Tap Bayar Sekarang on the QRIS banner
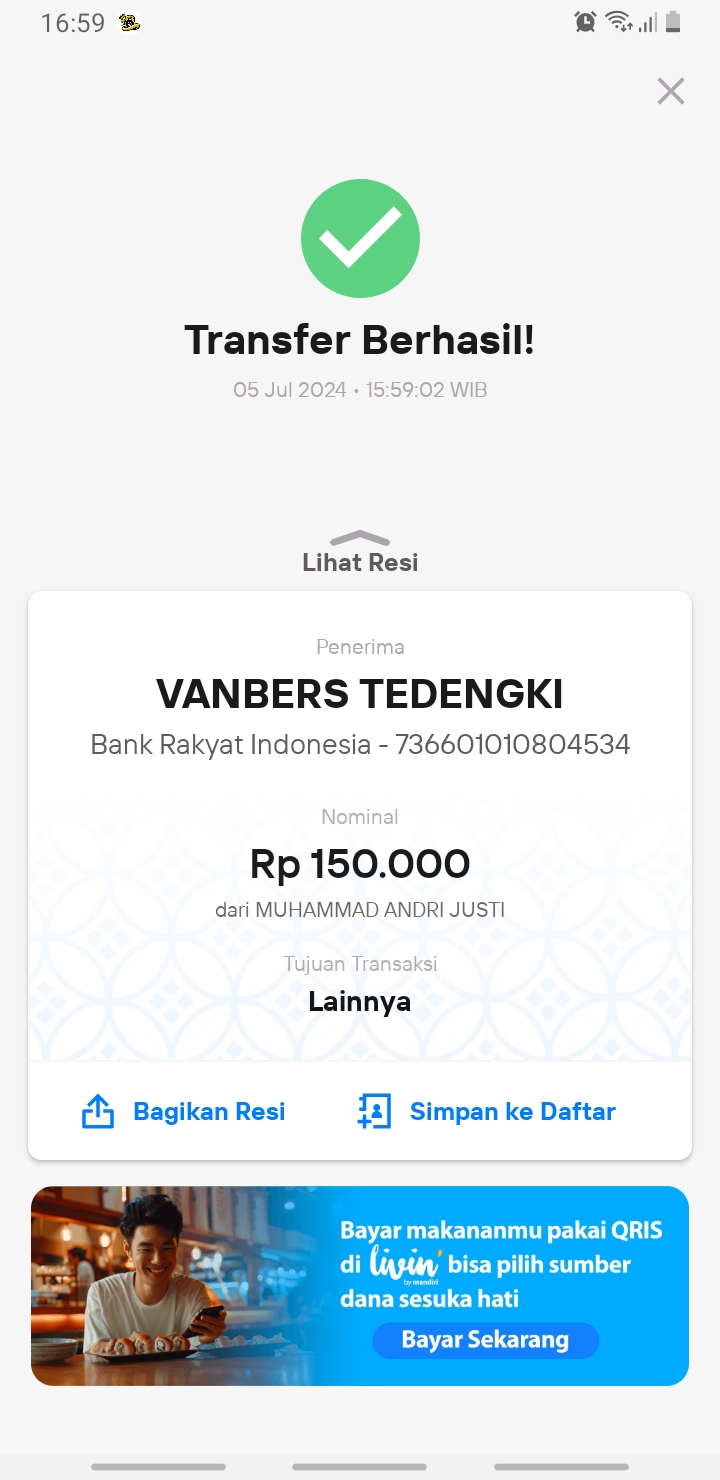Image resolution: width=720 pixels, height=1480 pixels. click(x=485, y=1340)
